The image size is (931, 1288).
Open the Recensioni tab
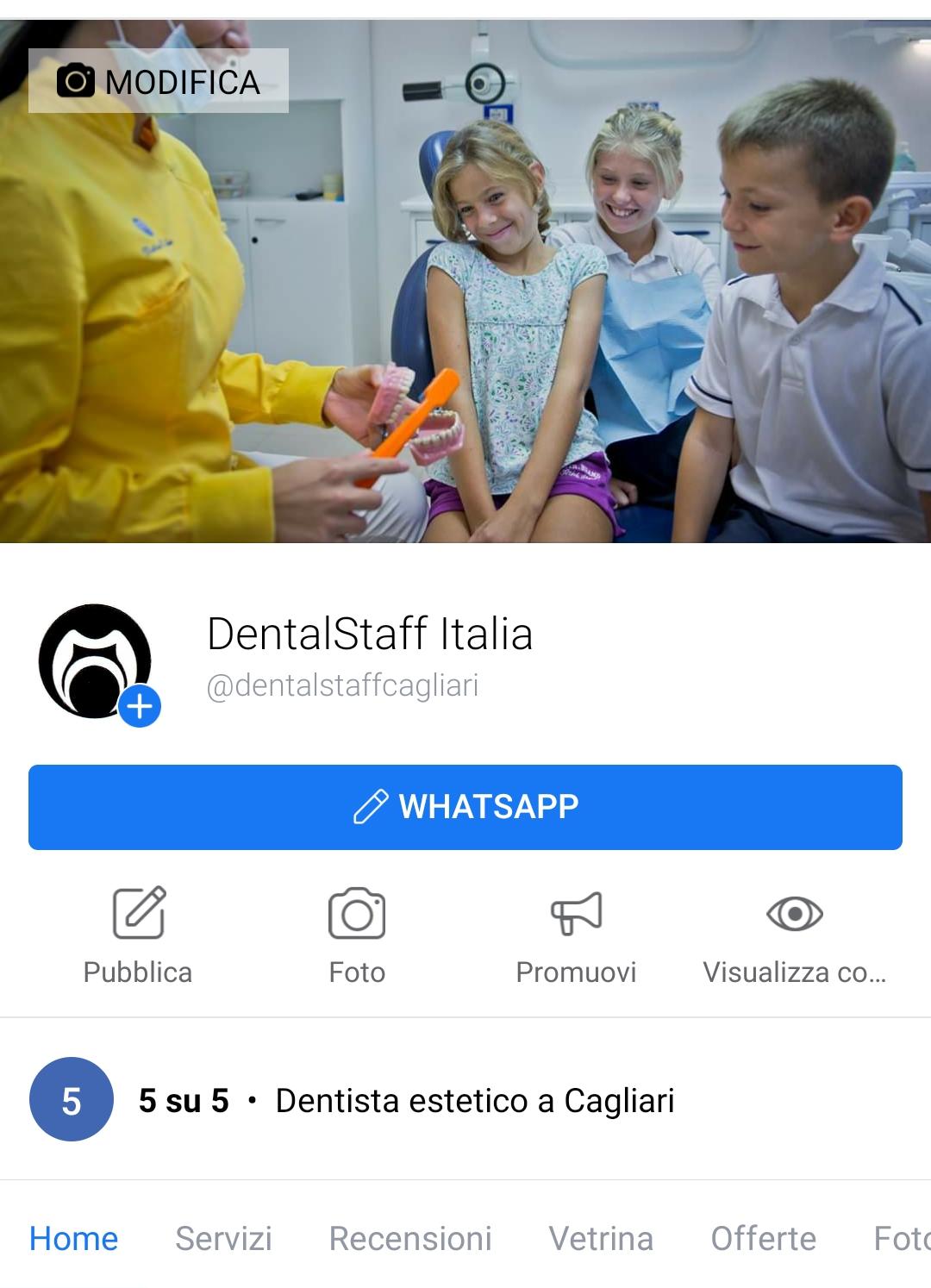click(410, 1239)
